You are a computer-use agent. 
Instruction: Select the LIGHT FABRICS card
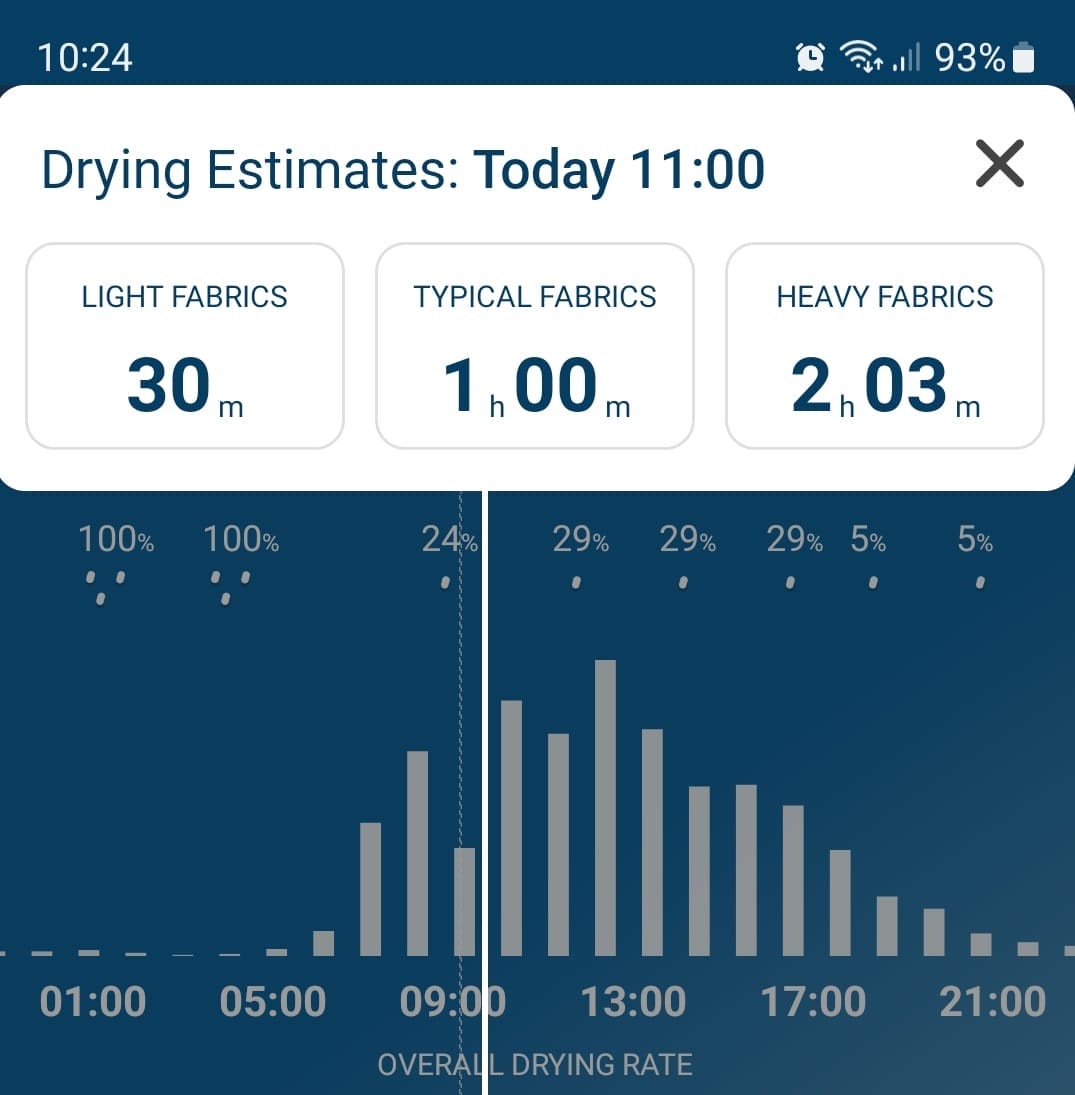coord(184,346)
